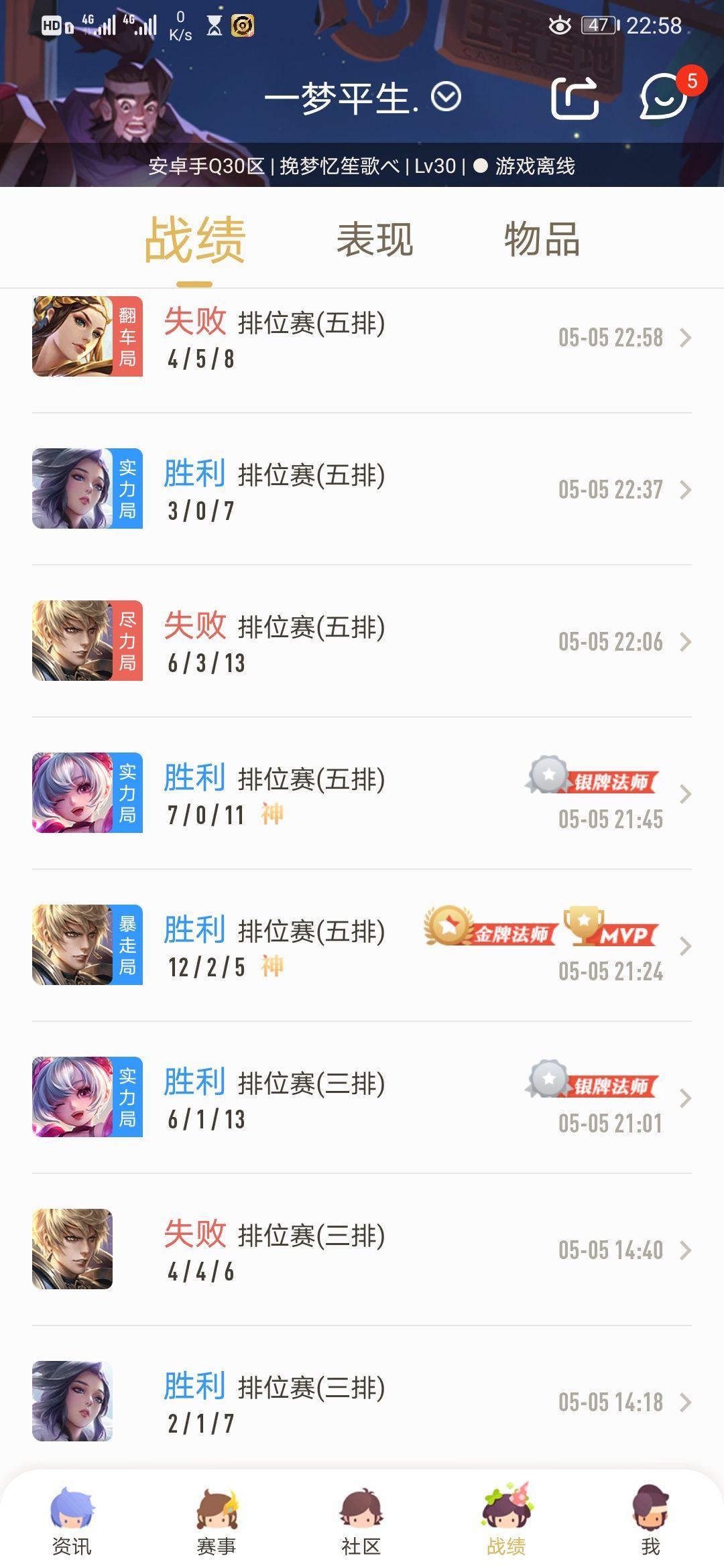Open the 我 profile tab
Image resolution: width=724 pixels, height=1568 pixels.
[x=650, y=1522]
